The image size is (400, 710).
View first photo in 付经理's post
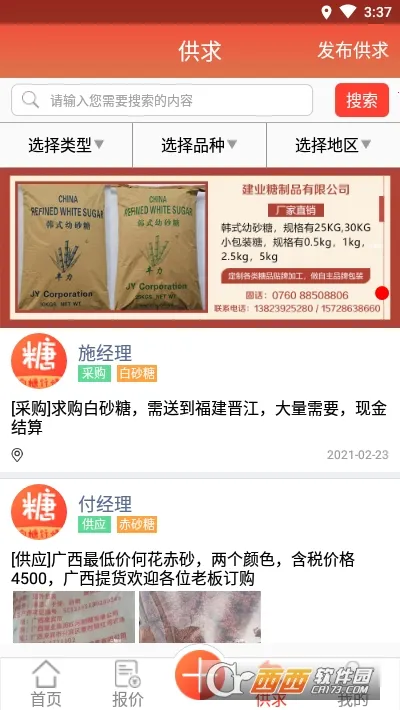click(x=74, y=617)
